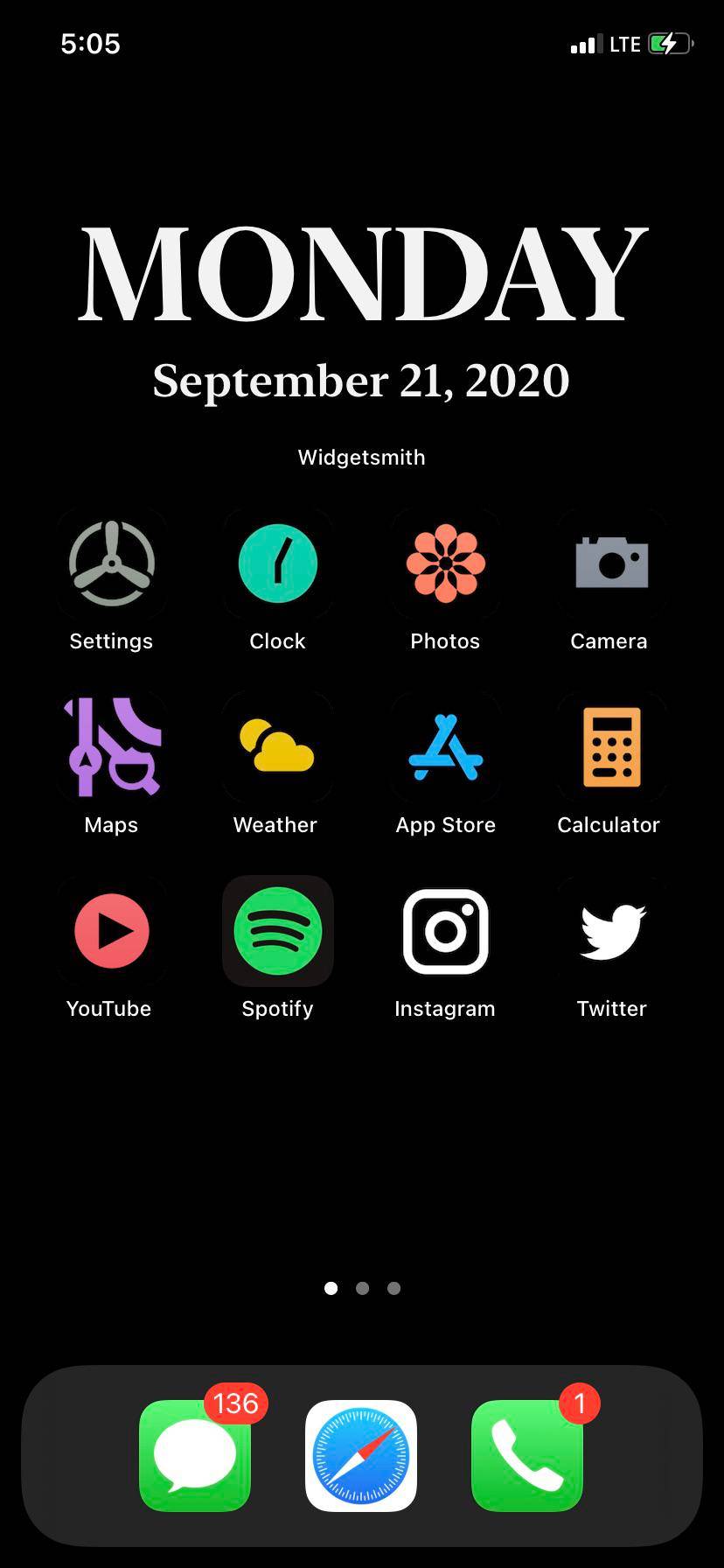This screenshot has height=1568, width=724.
Task: Open YouTube to watch videos
Action: (111, 932)
